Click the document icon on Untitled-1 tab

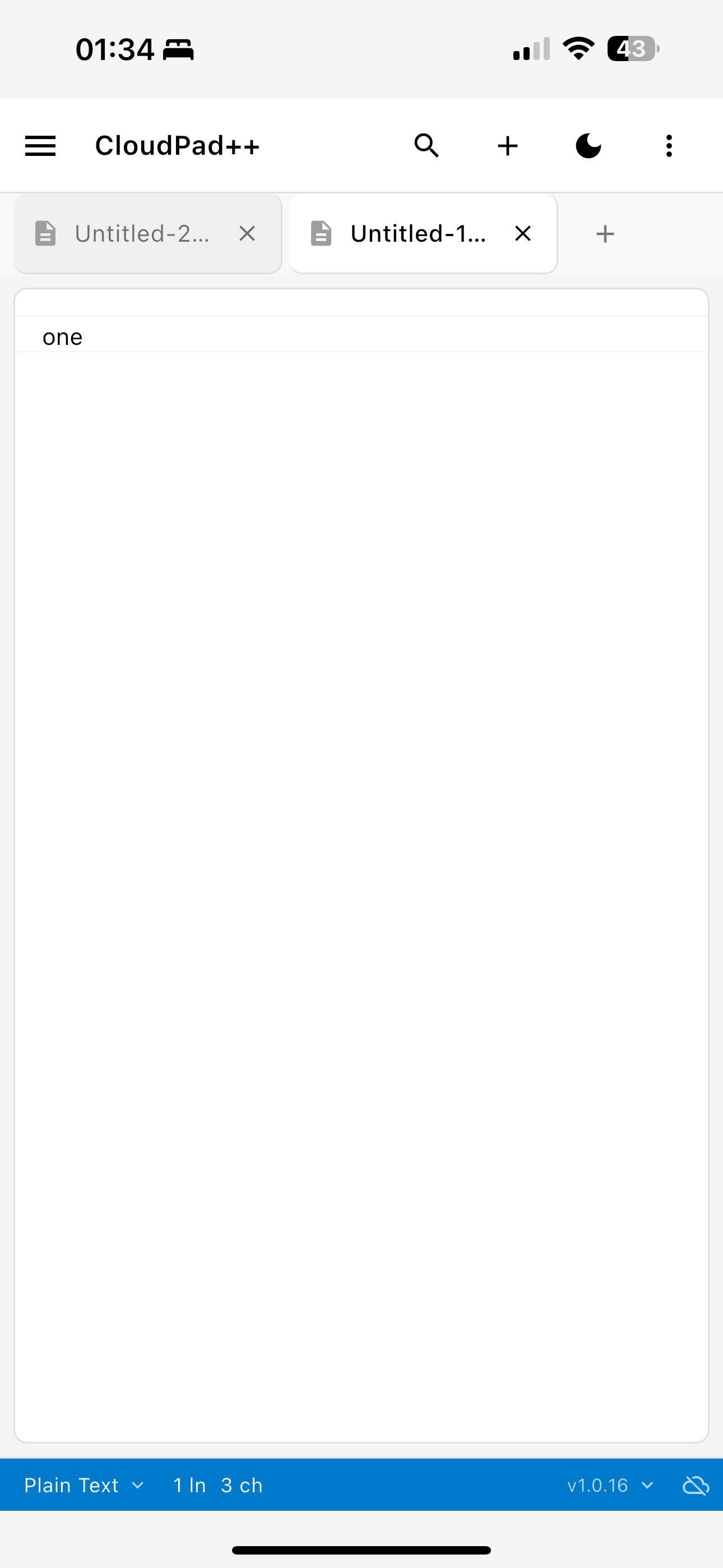(x=321, y=233)
